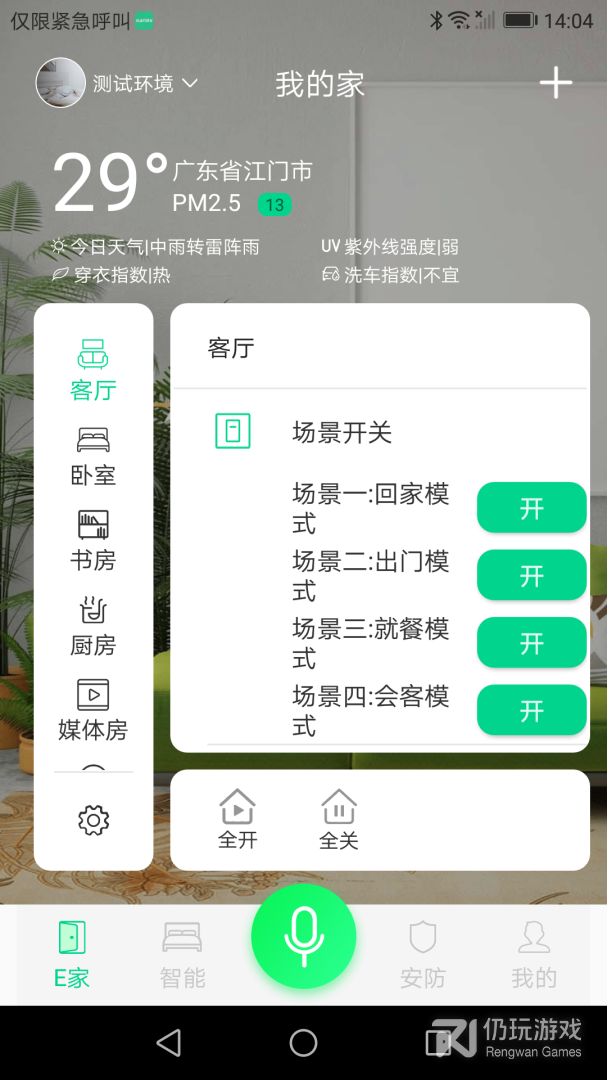Select the 书房 room
This screenshot has height=1080, width=607.
[x=93, y=541]
